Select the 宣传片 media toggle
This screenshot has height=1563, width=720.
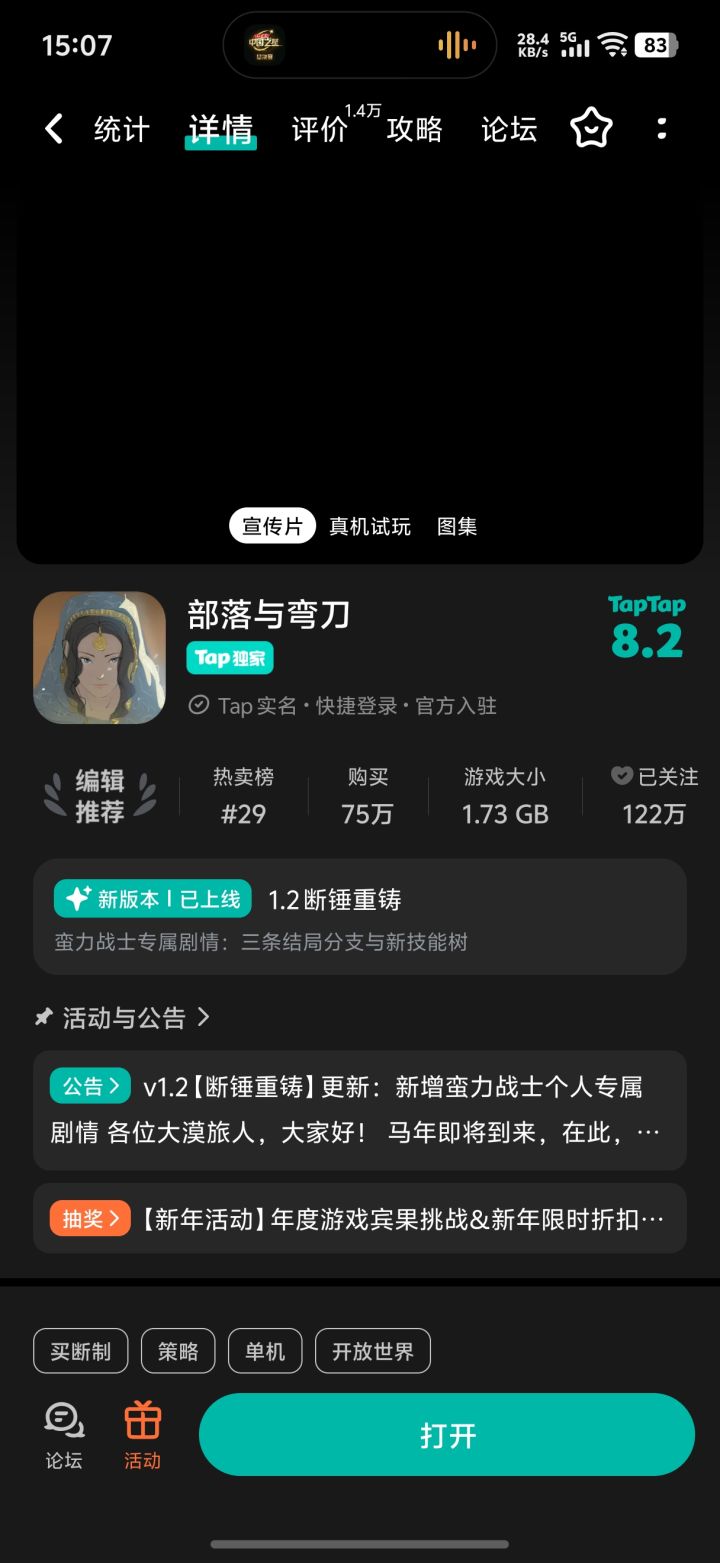(x=272, y=525)
